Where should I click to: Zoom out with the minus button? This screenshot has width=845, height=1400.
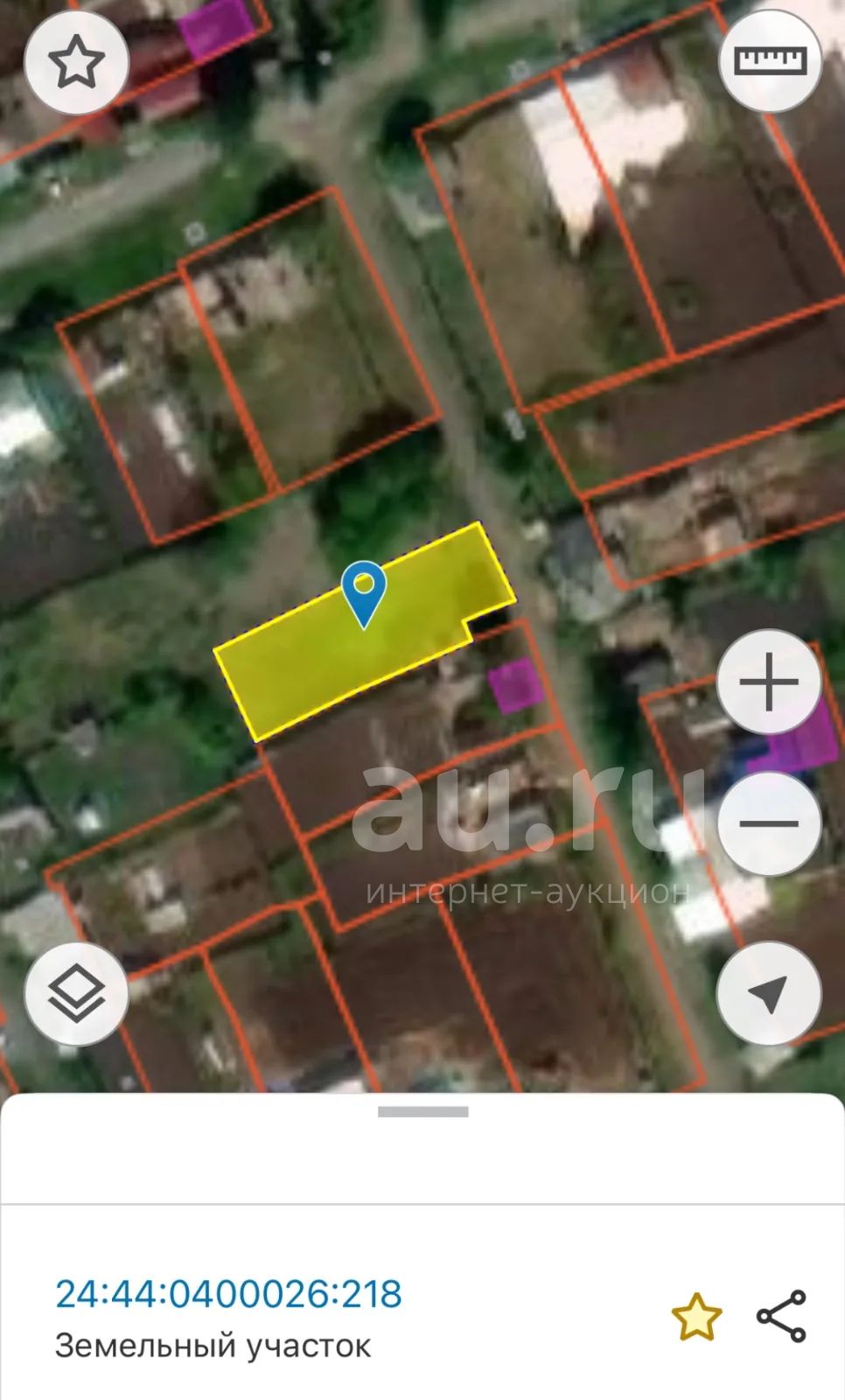(769, 822)
